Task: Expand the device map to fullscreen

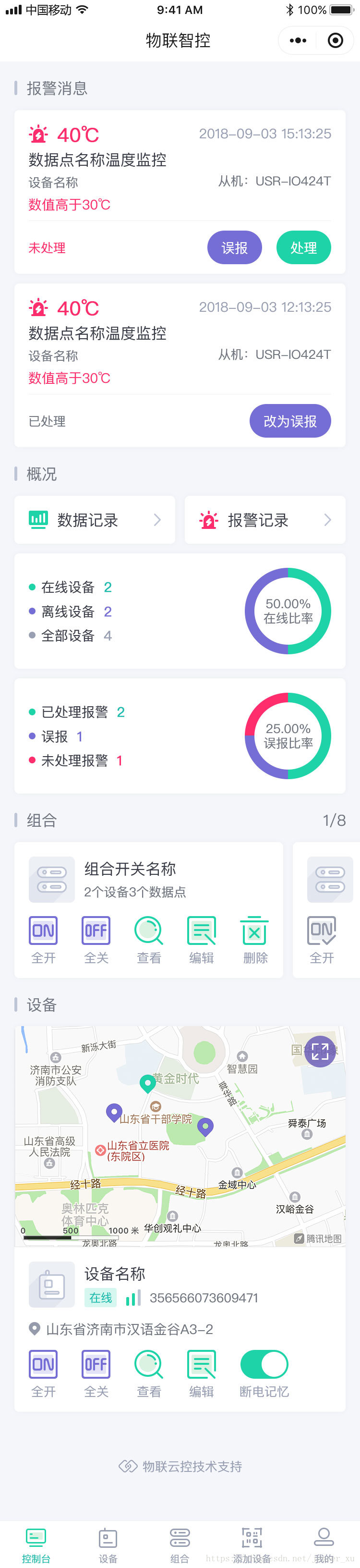Action: click(x=320, y=1051)
